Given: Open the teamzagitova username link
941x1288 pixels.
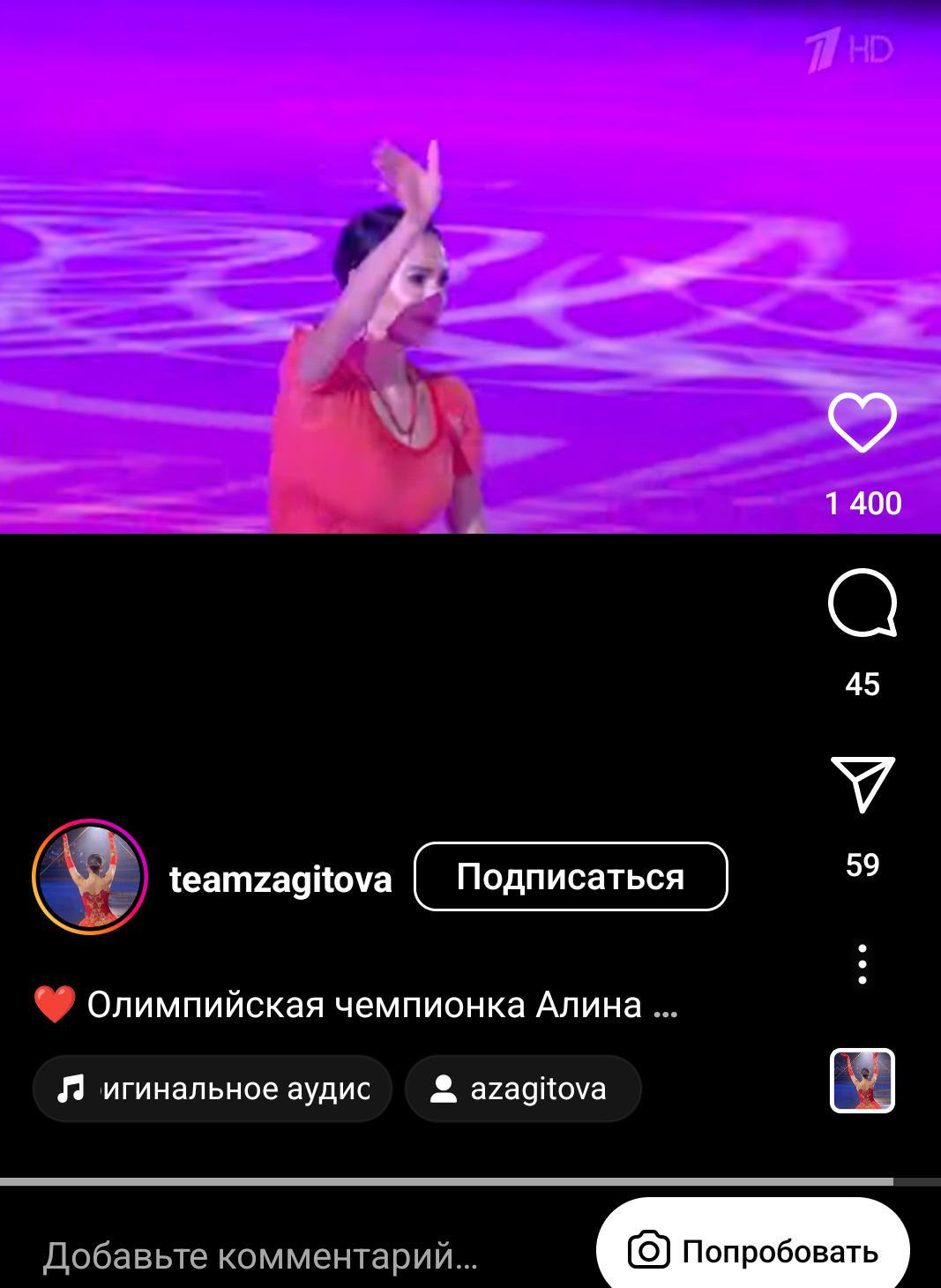Looking at the screenshot, I should pos(280,880).
